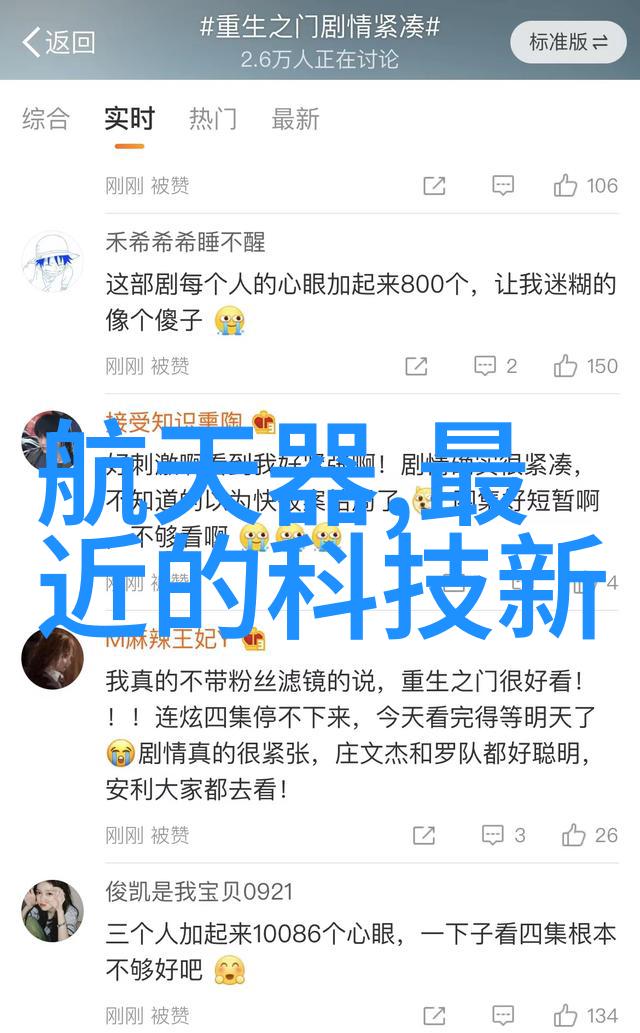
Task: Switch to the 综合 tab
Action: click(x=46, y=119)
